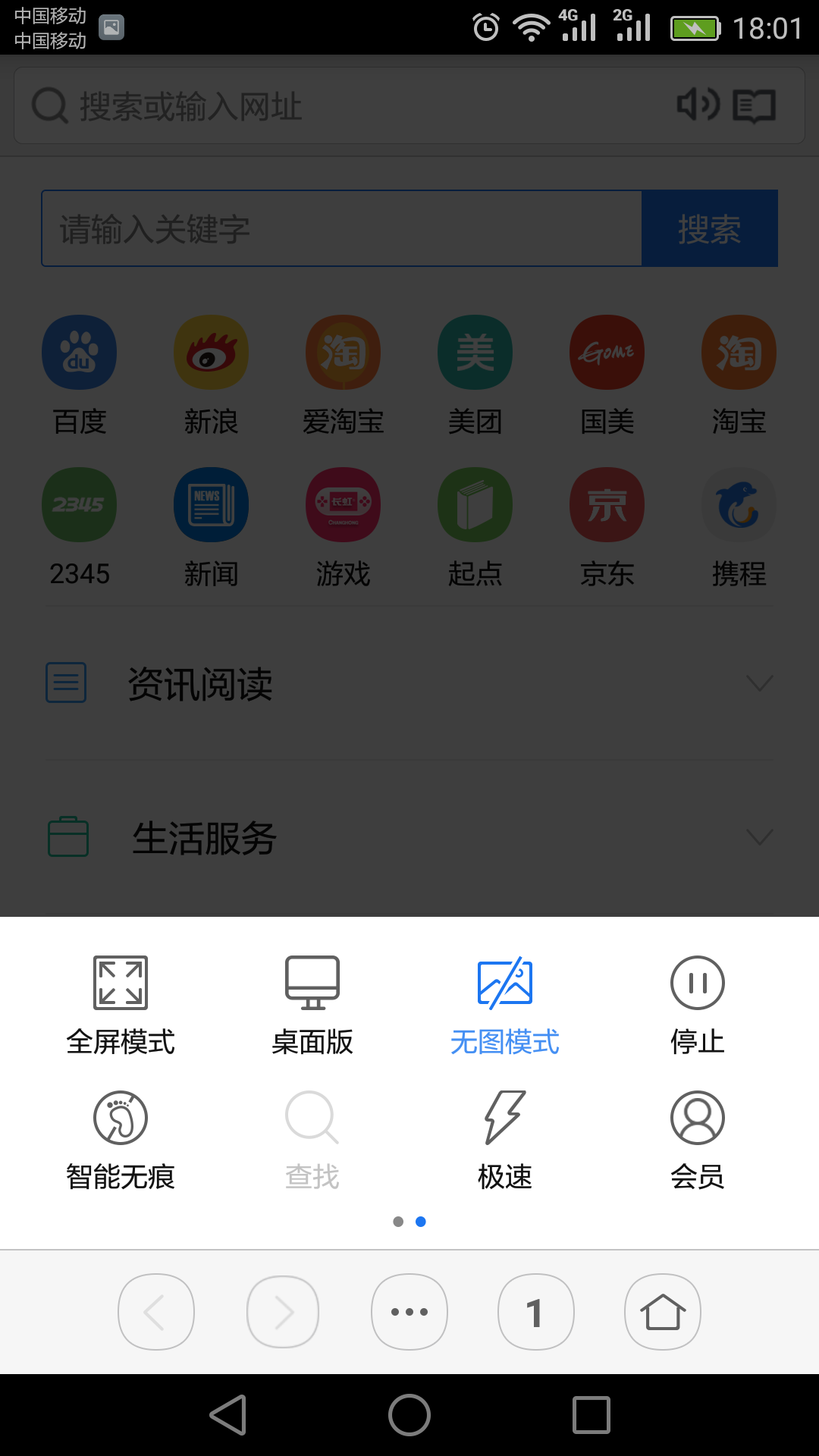Go to the browser home page
This screenshot has width=819, height=1456.
pos(663,1312)
